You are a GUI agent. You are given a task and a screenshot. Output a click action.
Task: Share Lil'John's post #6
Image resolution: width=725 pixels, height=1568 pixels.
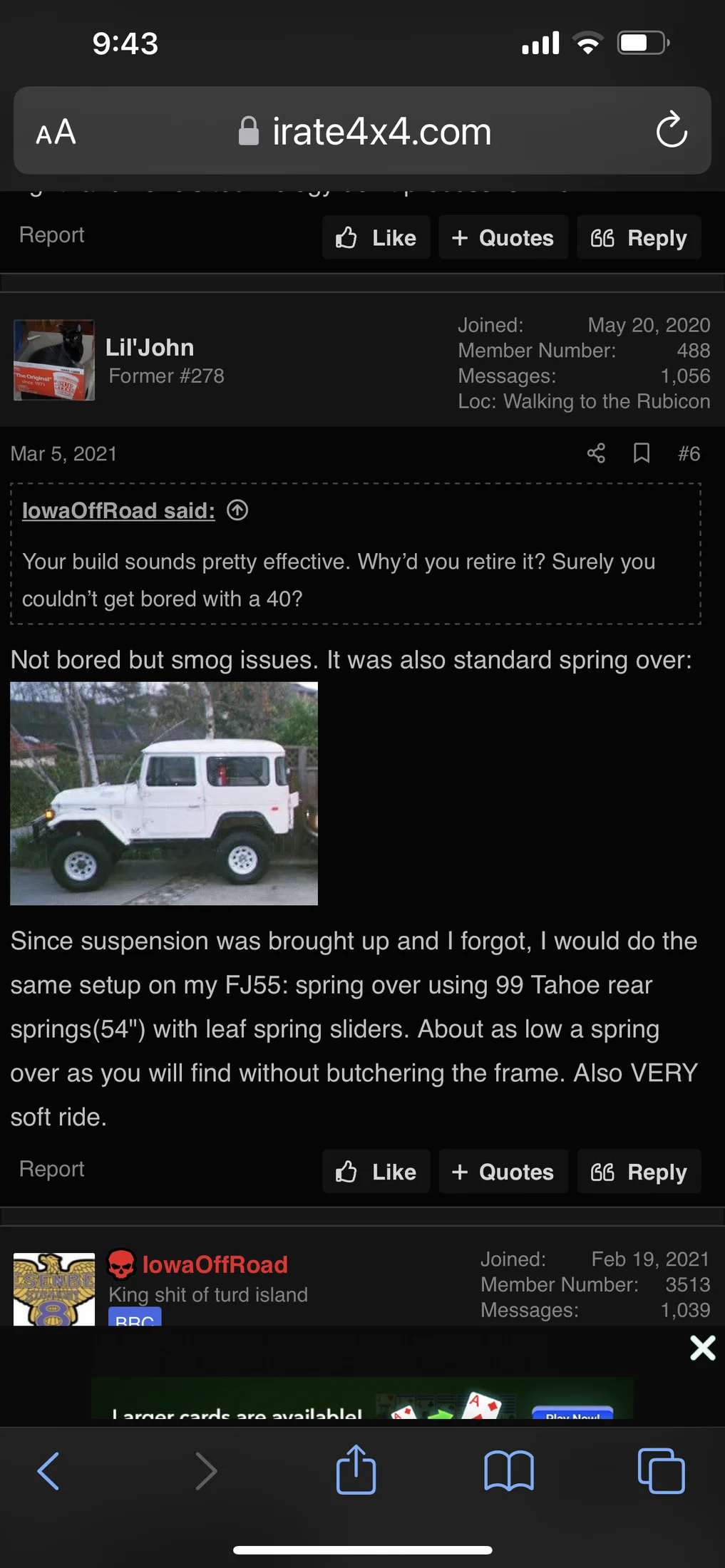[x=596, y=453]
